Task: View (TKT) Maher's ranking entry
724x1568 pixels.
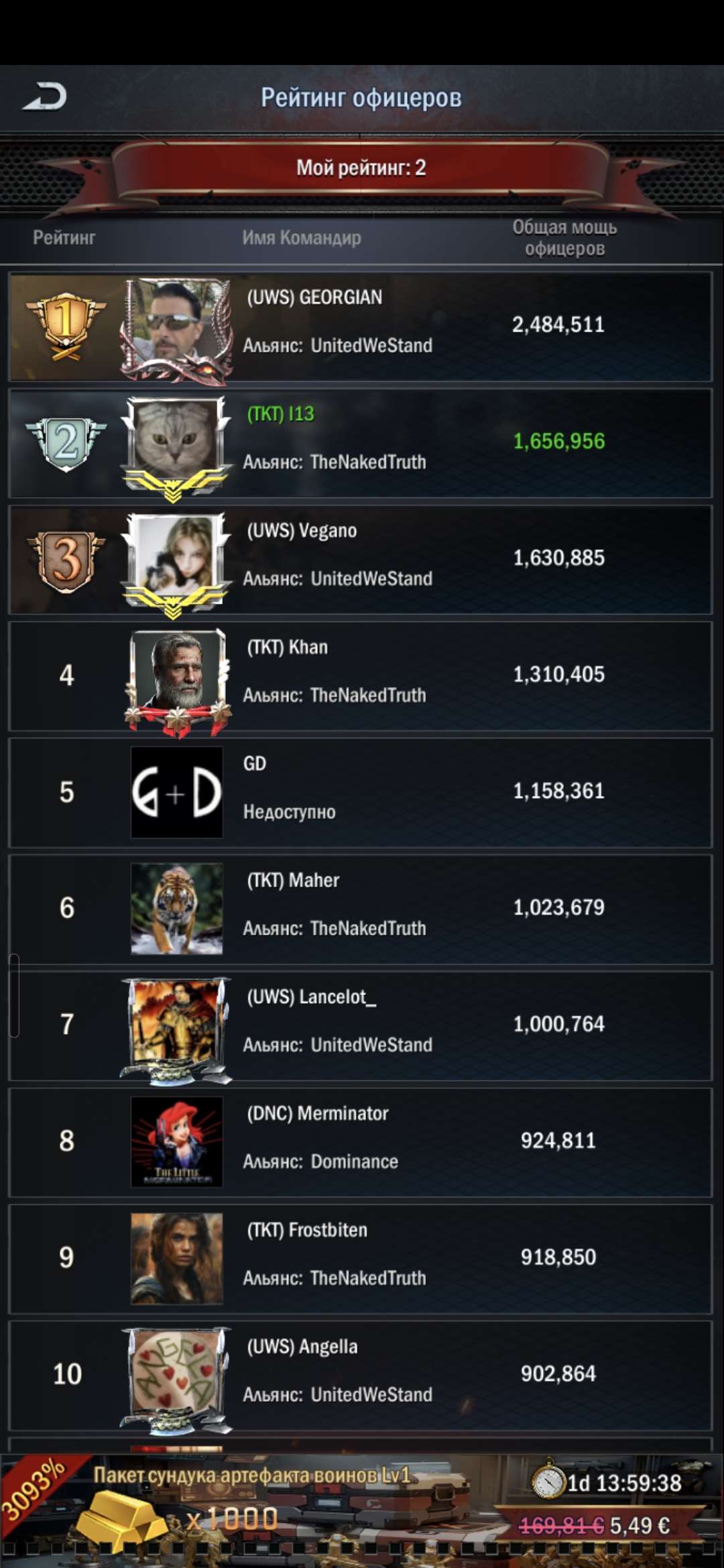Action: (361, 909)
